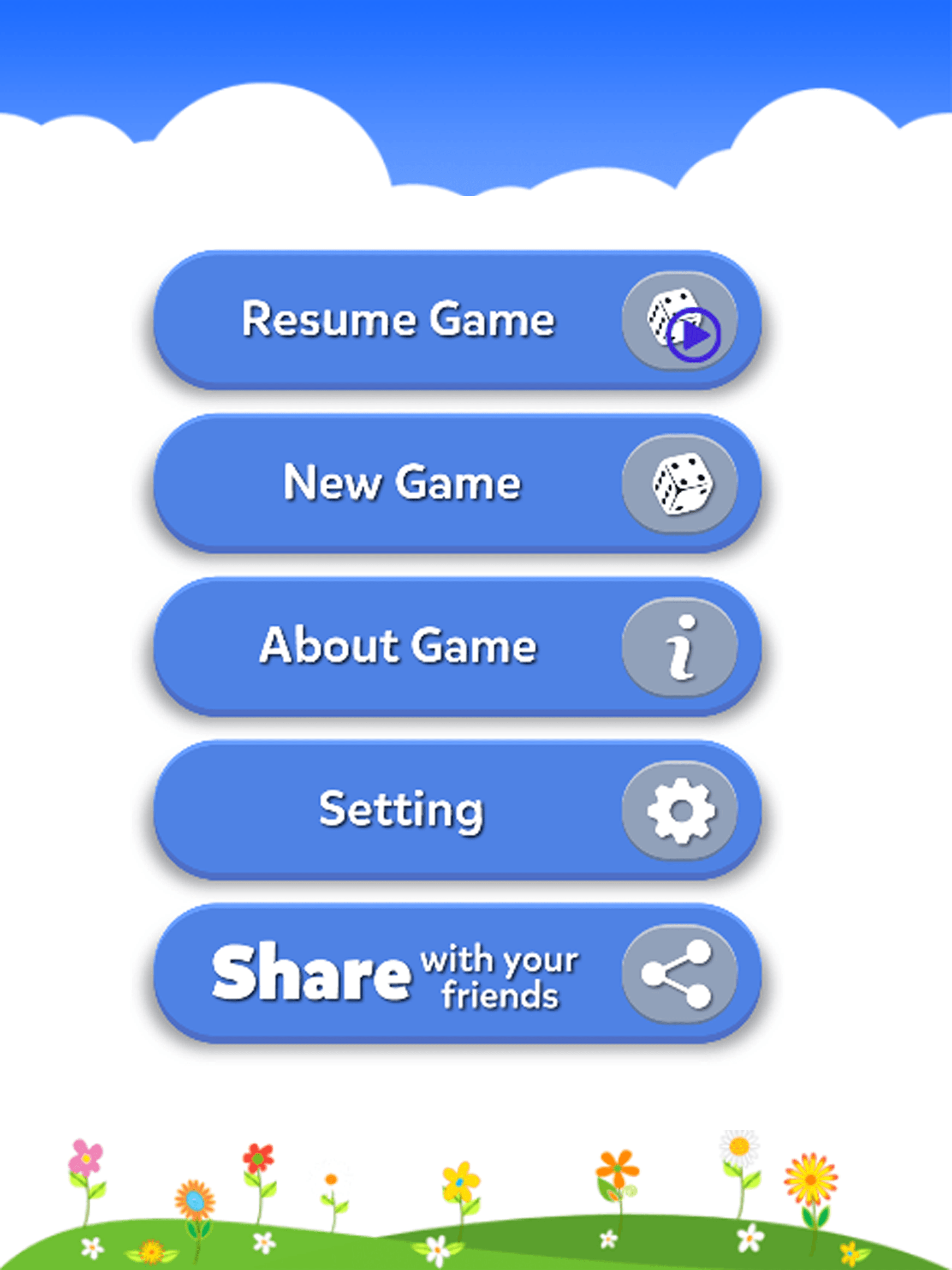This screenshot has width=952, height=1270.
Task: Start a New Game
Action: (457, 484)
